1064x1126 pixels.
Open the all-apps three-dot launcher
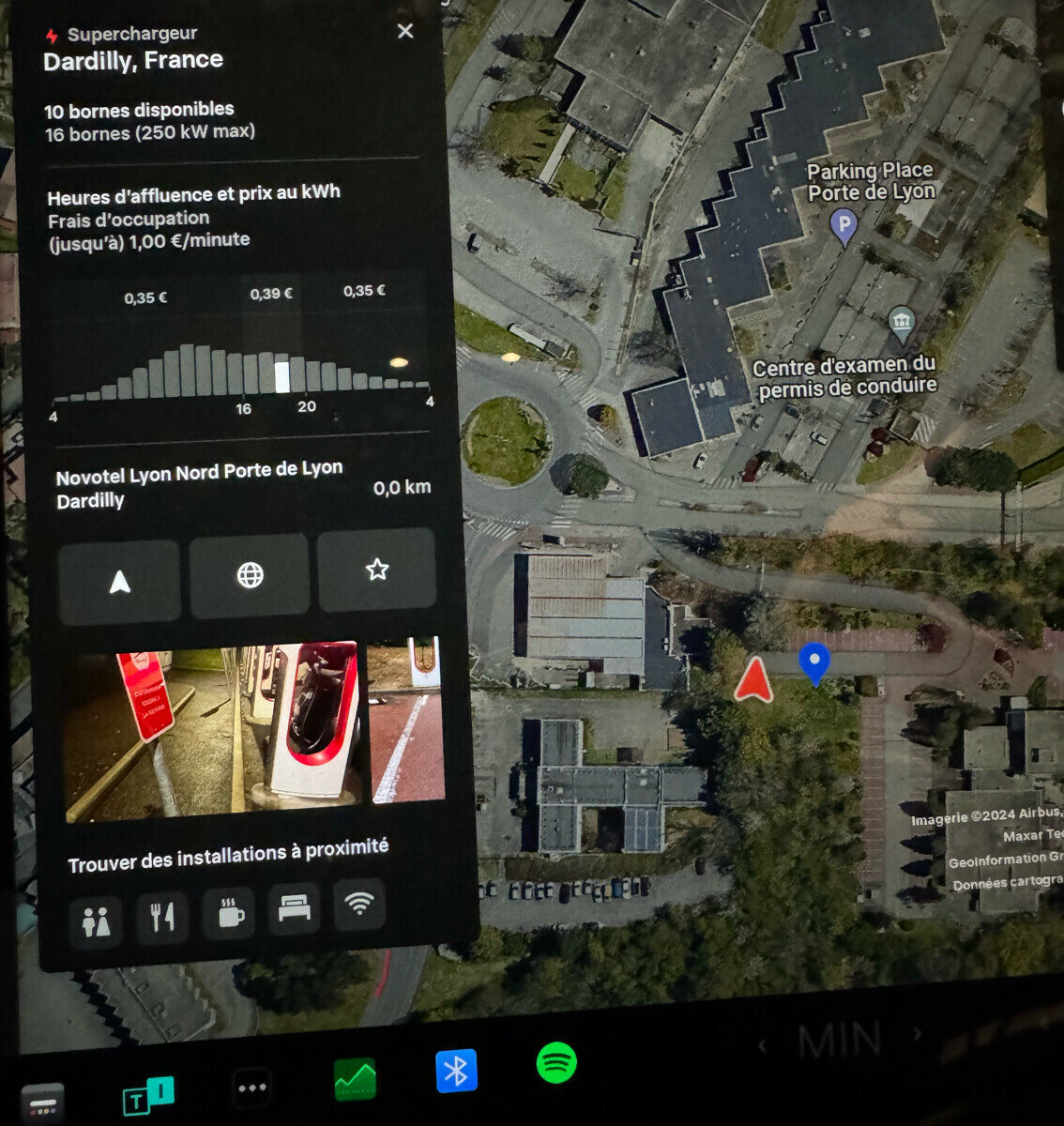pyautogui.click(x=252, y=1088)
